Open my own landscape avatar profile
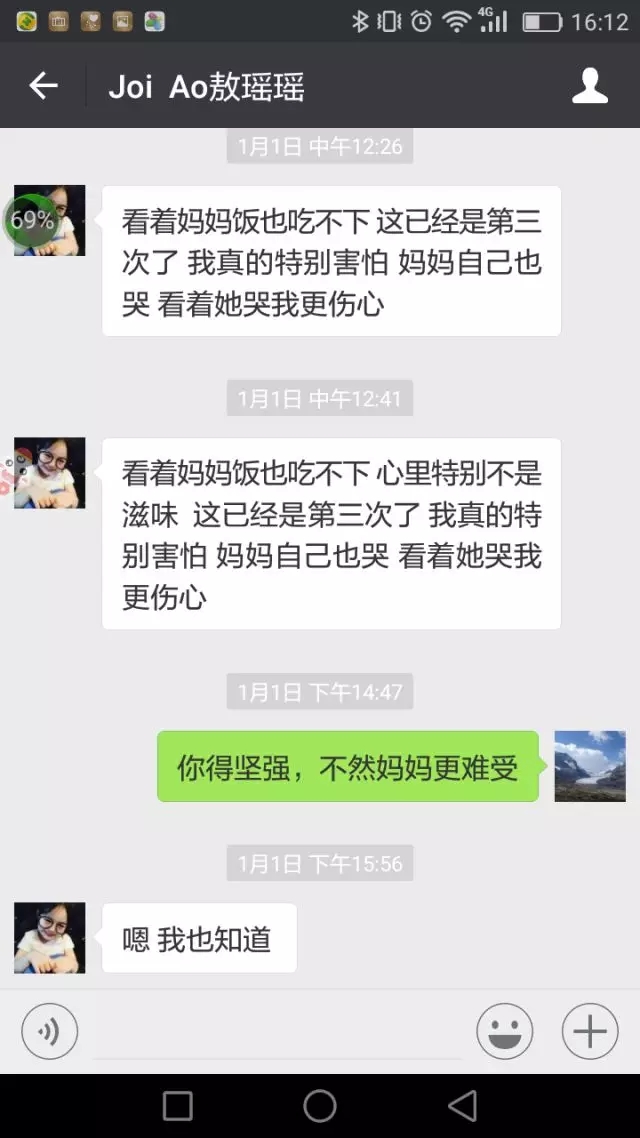The width and height of the screenshot is (640, 1138). [590, 766]
